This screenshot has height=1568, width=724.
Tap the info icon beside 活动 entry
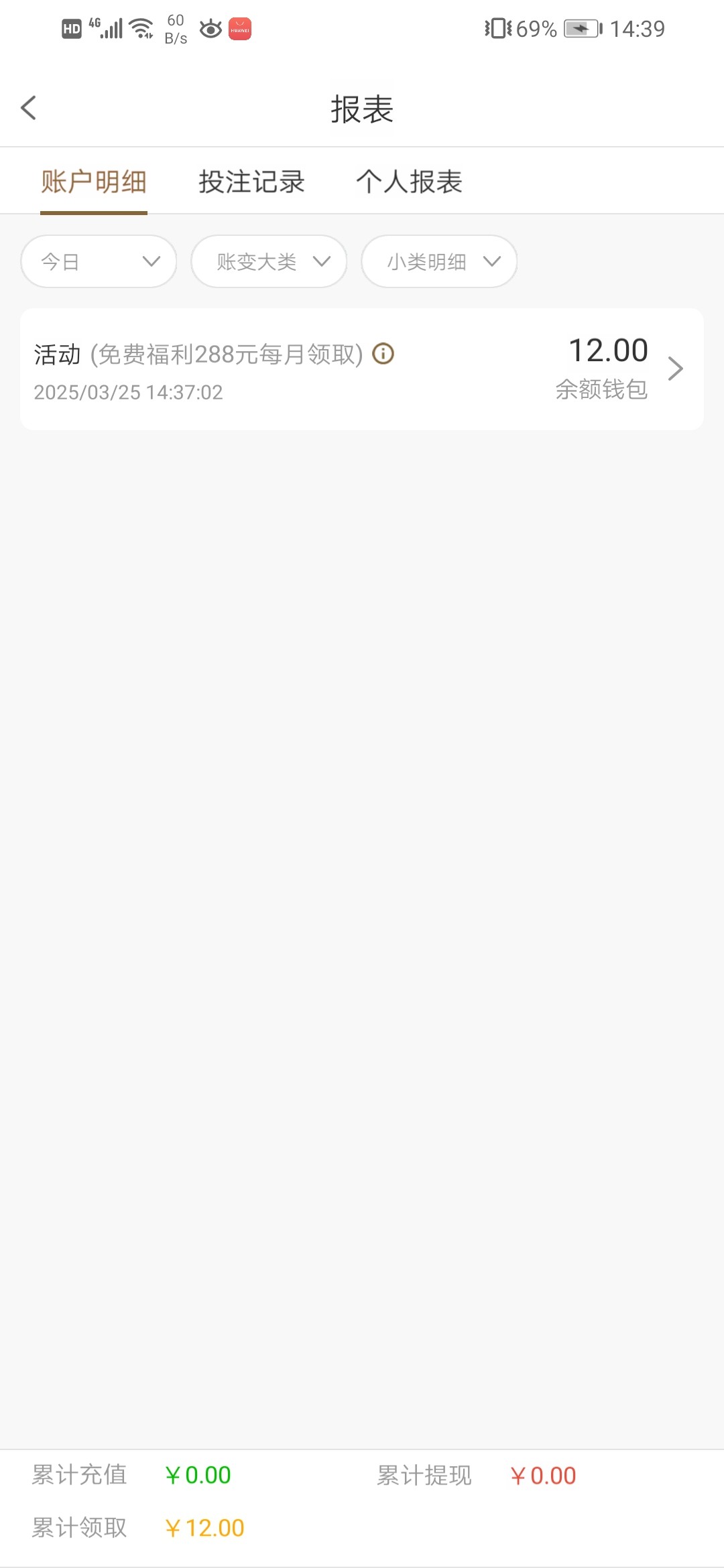(383, 353)
